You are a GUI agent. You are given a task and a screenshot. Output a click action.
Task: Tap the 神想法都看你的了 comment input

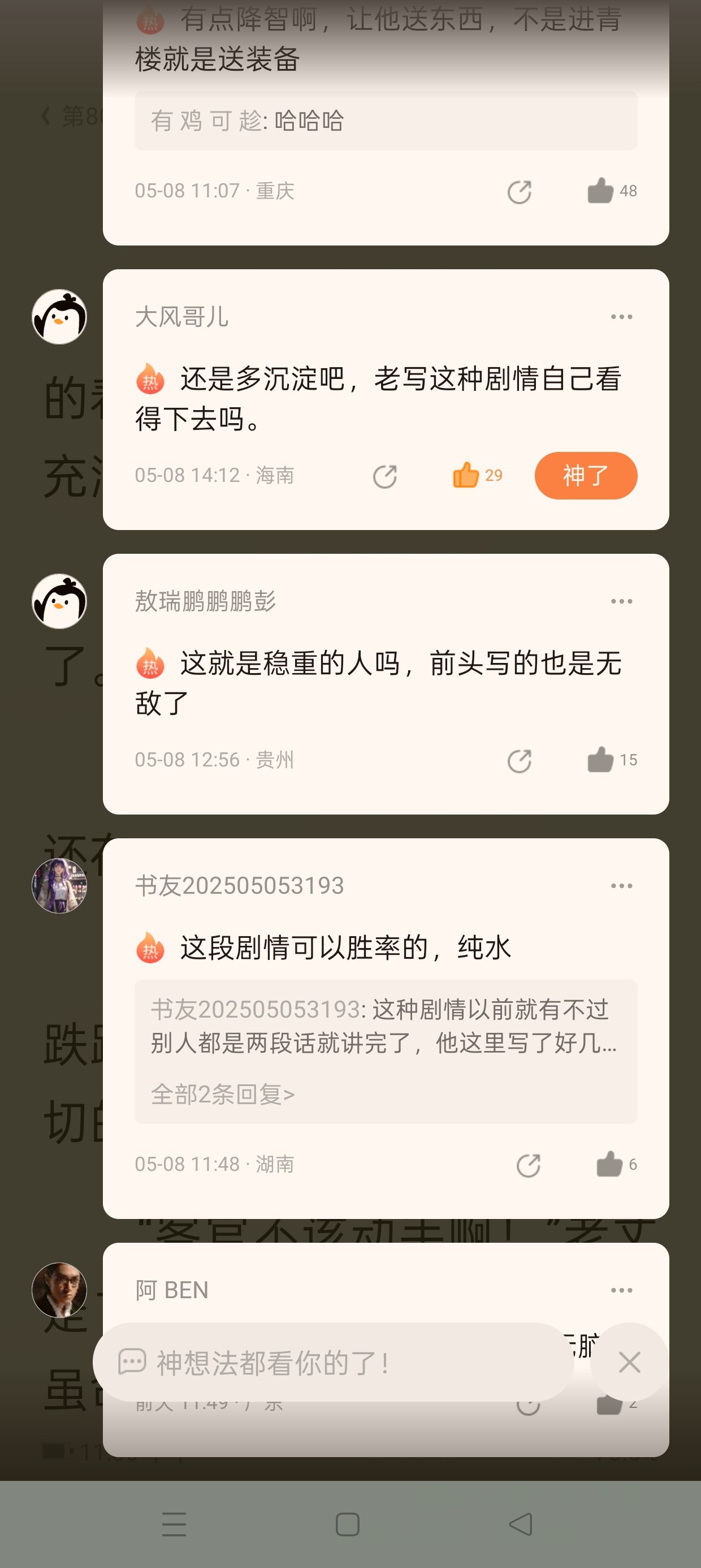point(334,1362)
